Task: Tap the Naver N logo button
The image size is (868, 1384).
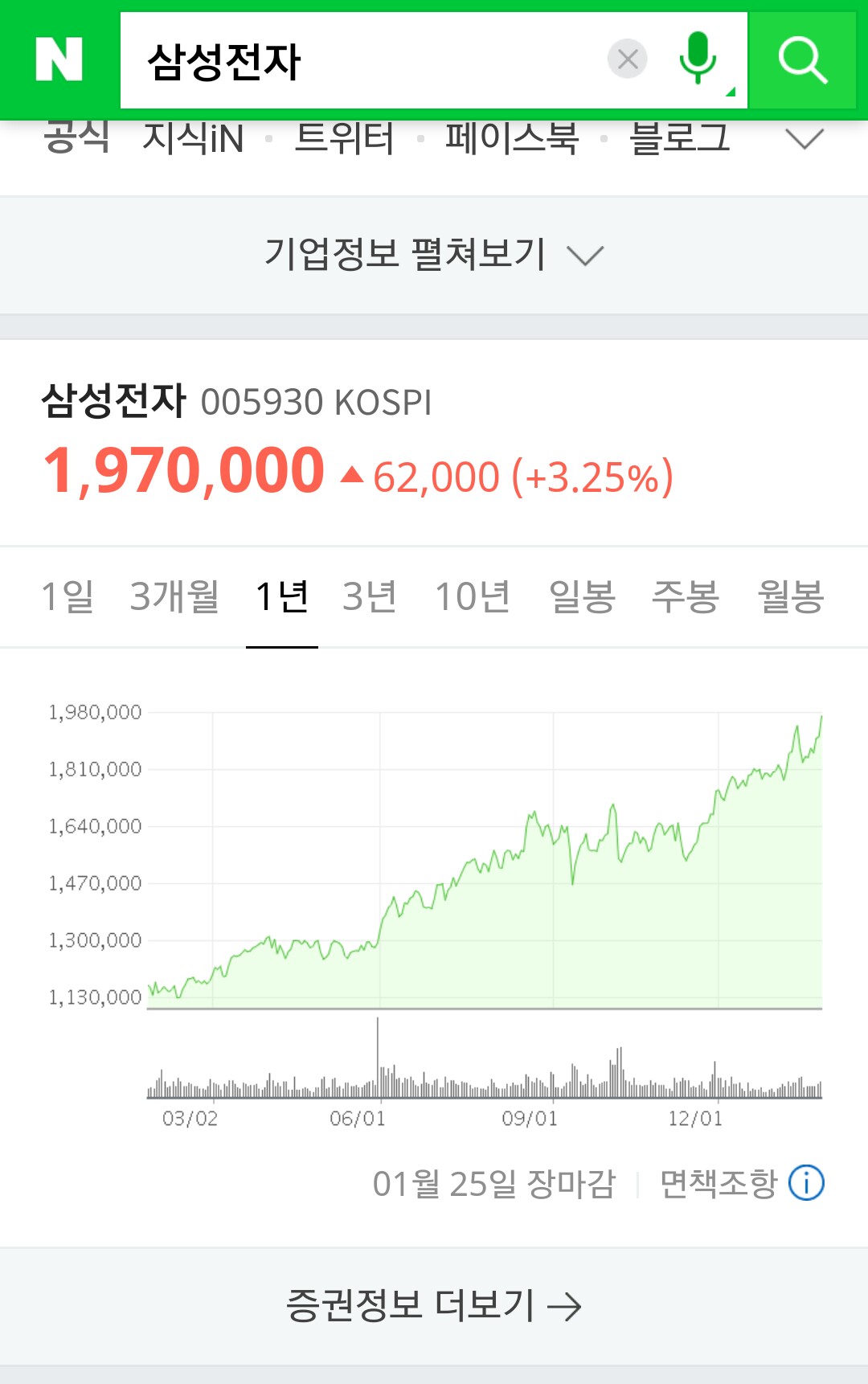Action: (x=59, y=60)
